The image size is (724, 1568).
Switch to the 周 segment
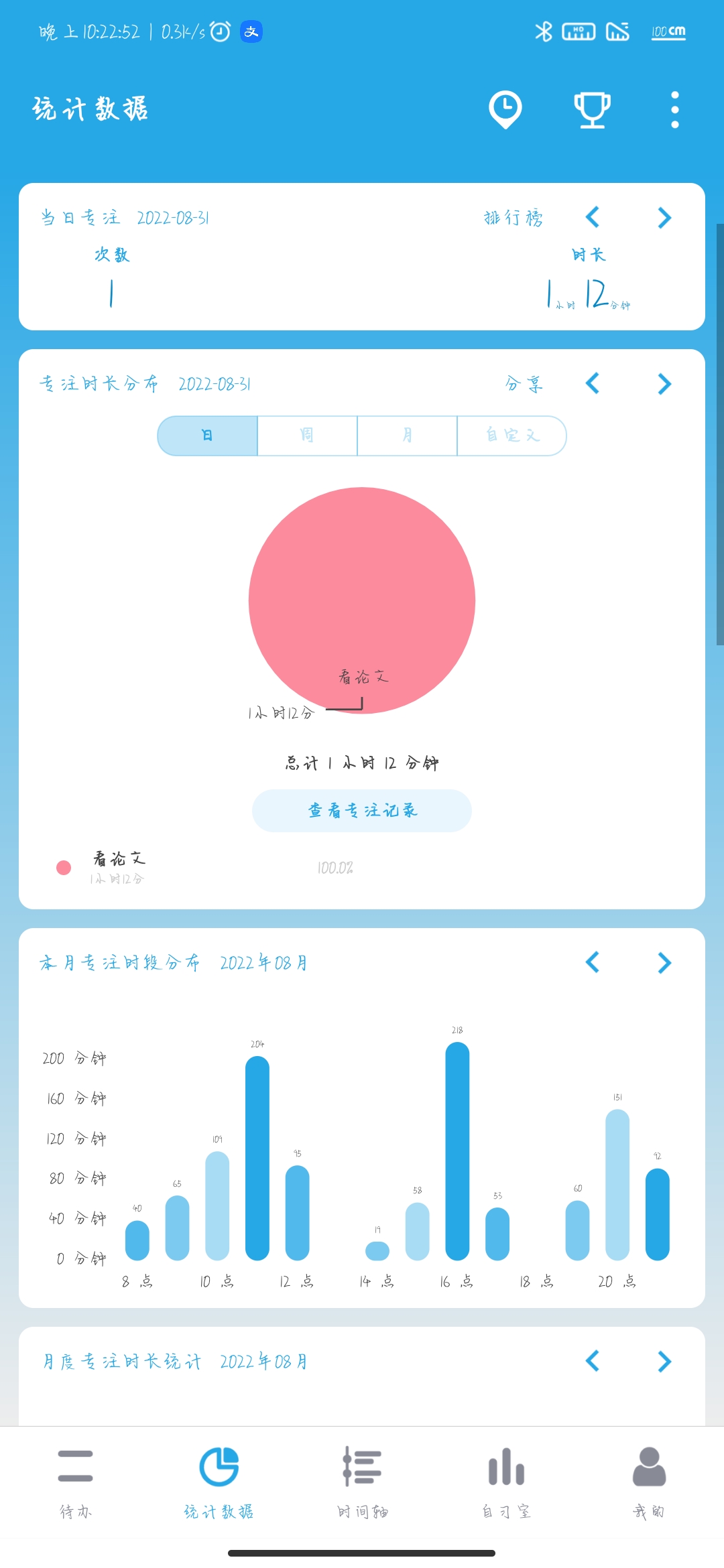coord(307,436)
